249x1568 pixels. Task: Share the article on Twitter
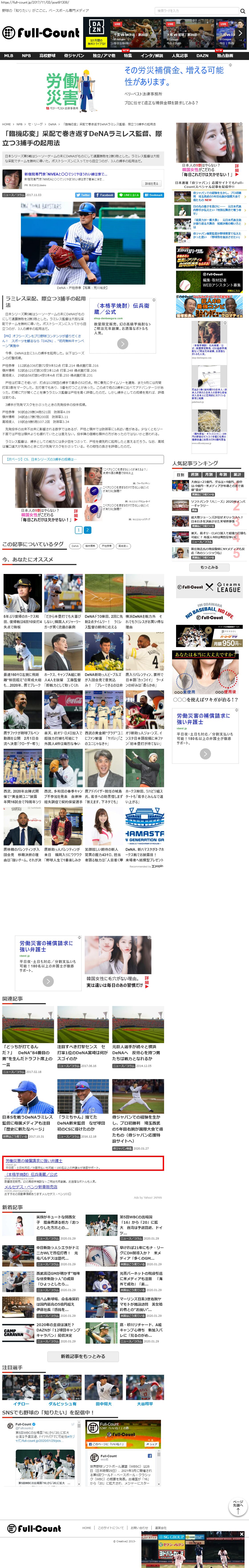(x=83, y=195)
